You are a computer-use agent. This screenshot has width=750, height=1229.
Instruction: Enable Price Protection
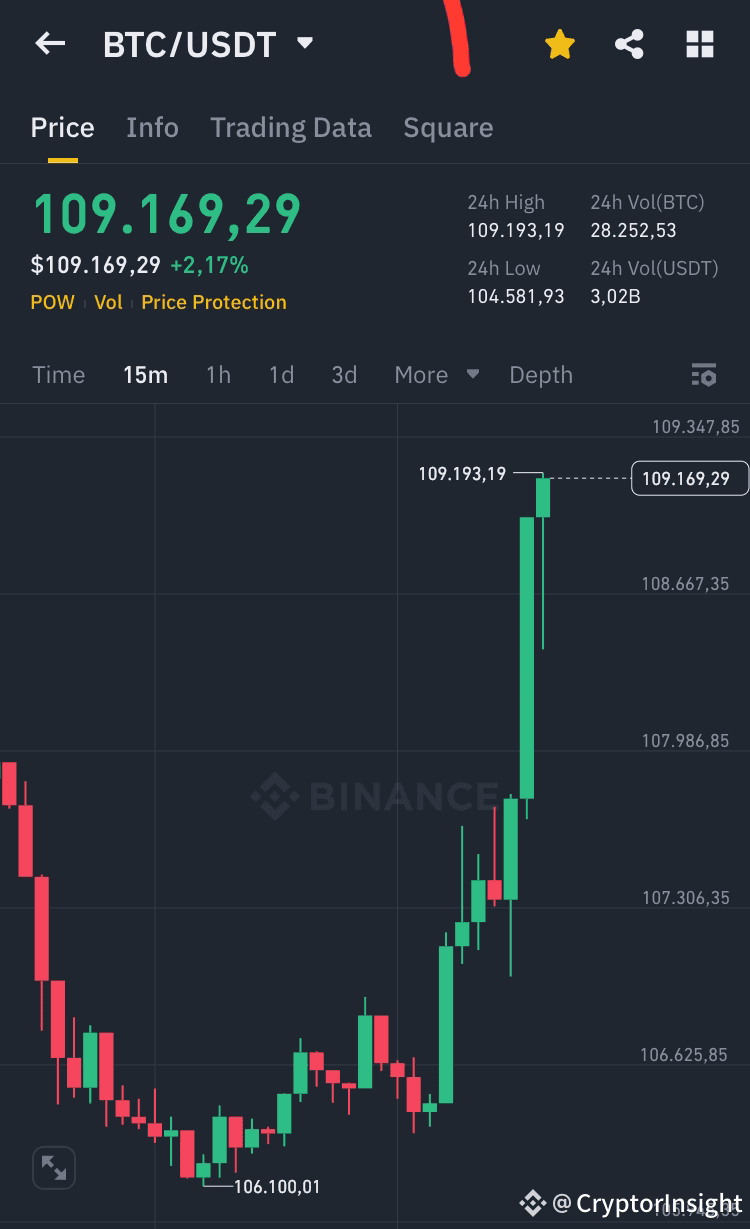click(213, 302)
